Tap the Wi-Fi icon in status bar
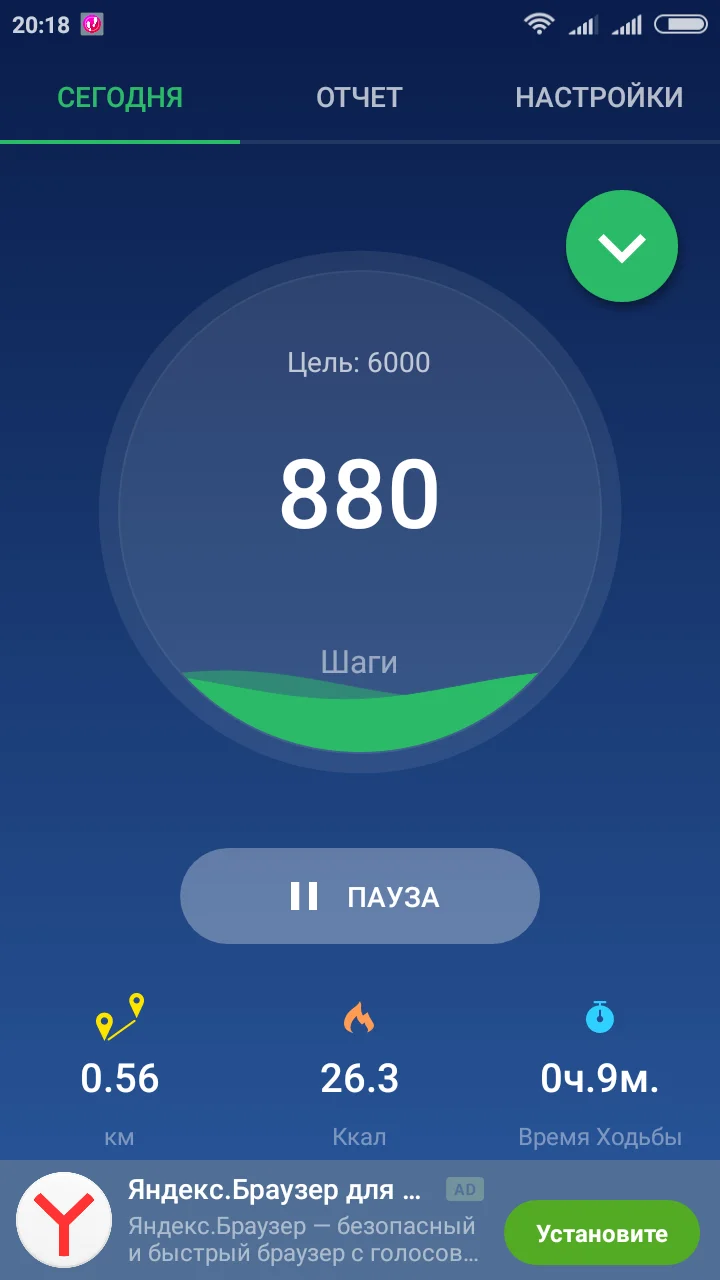 [538, 24]
